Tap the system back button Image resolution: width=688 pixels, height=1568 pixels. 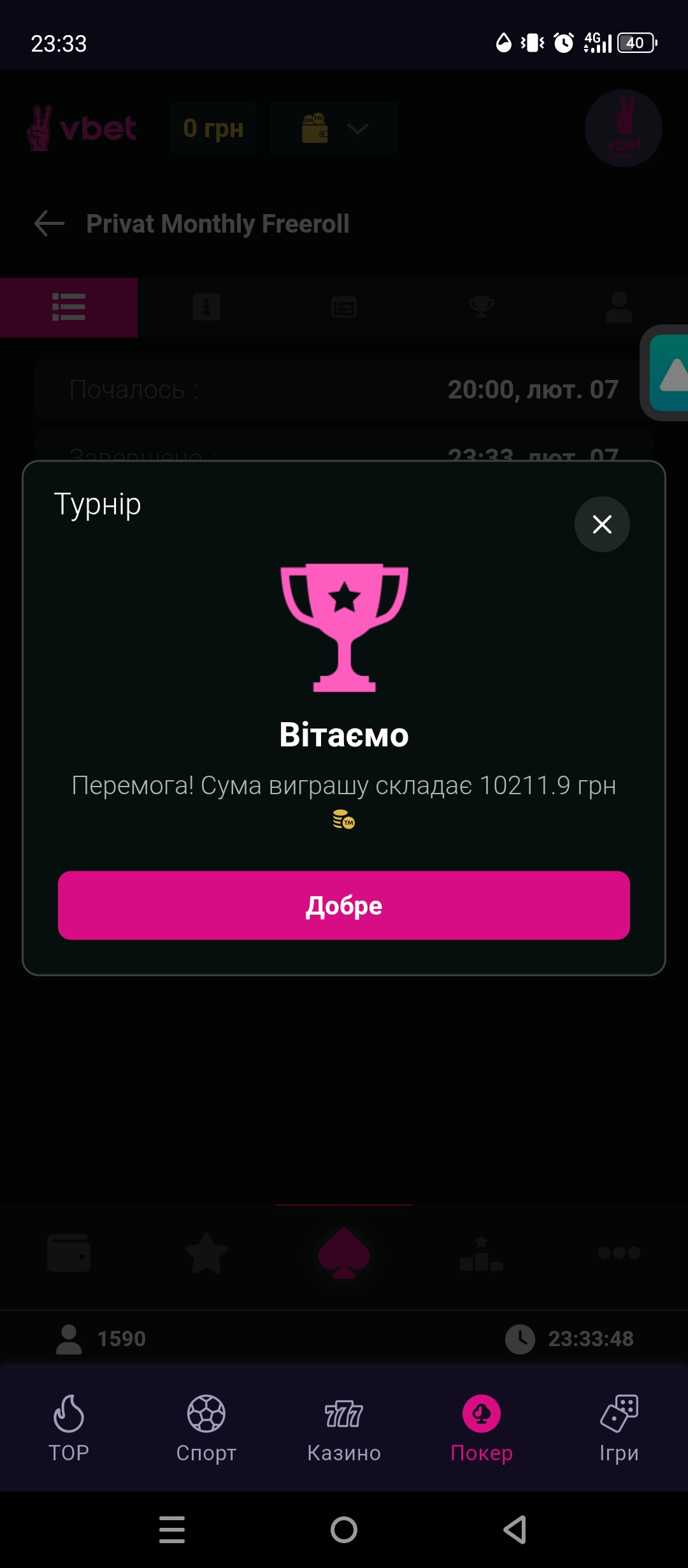coord(515,1529)
